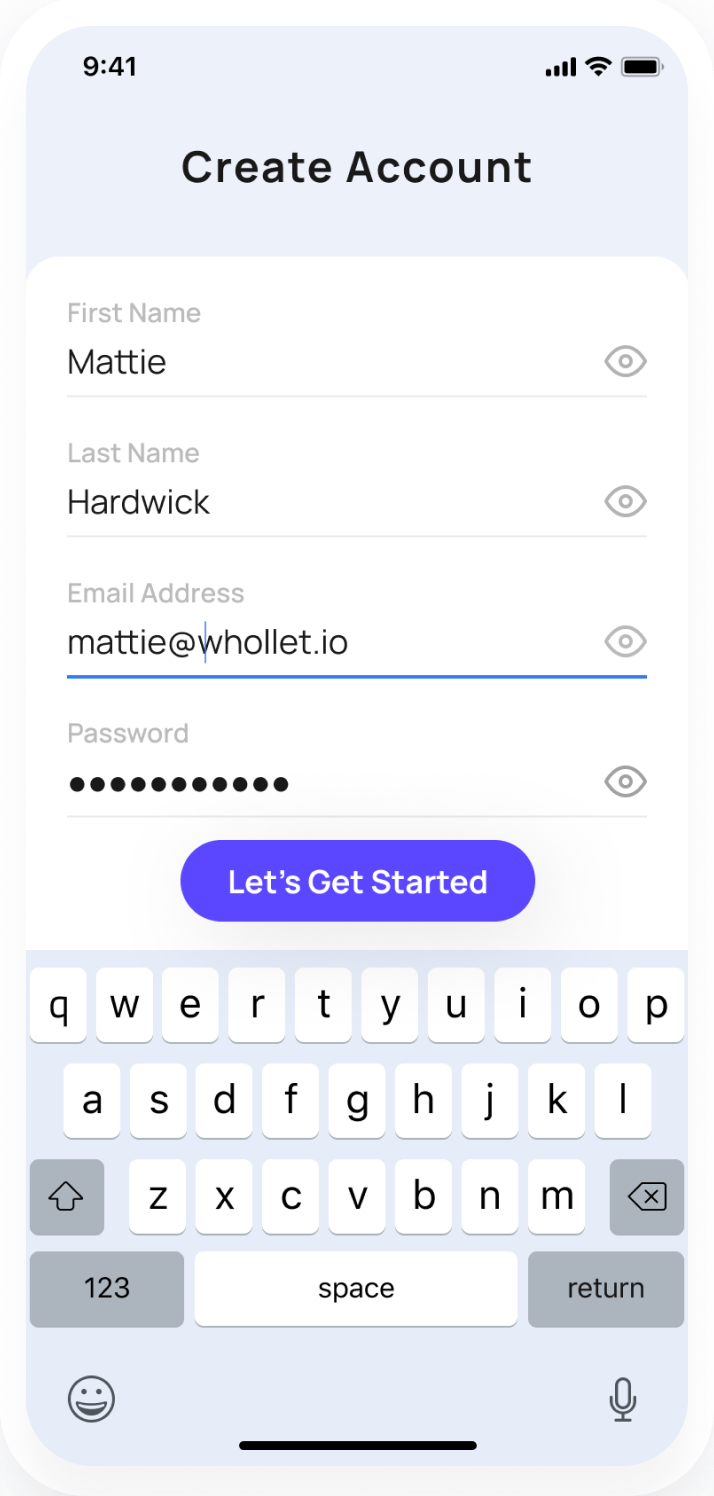Hit the backspace key on the keyboard

point(647,1197)
